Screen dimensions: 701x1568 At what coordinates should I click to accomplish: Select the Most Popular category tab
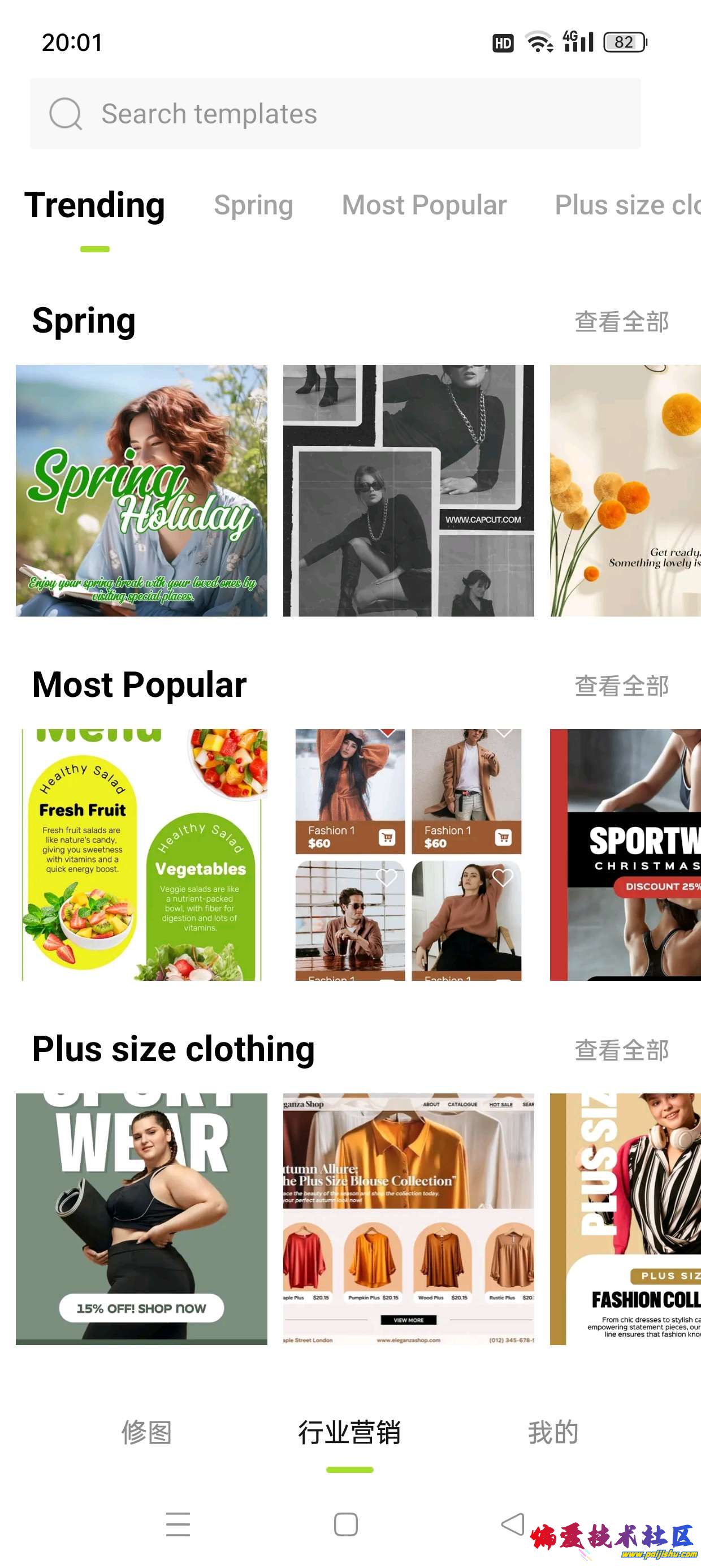424,205
